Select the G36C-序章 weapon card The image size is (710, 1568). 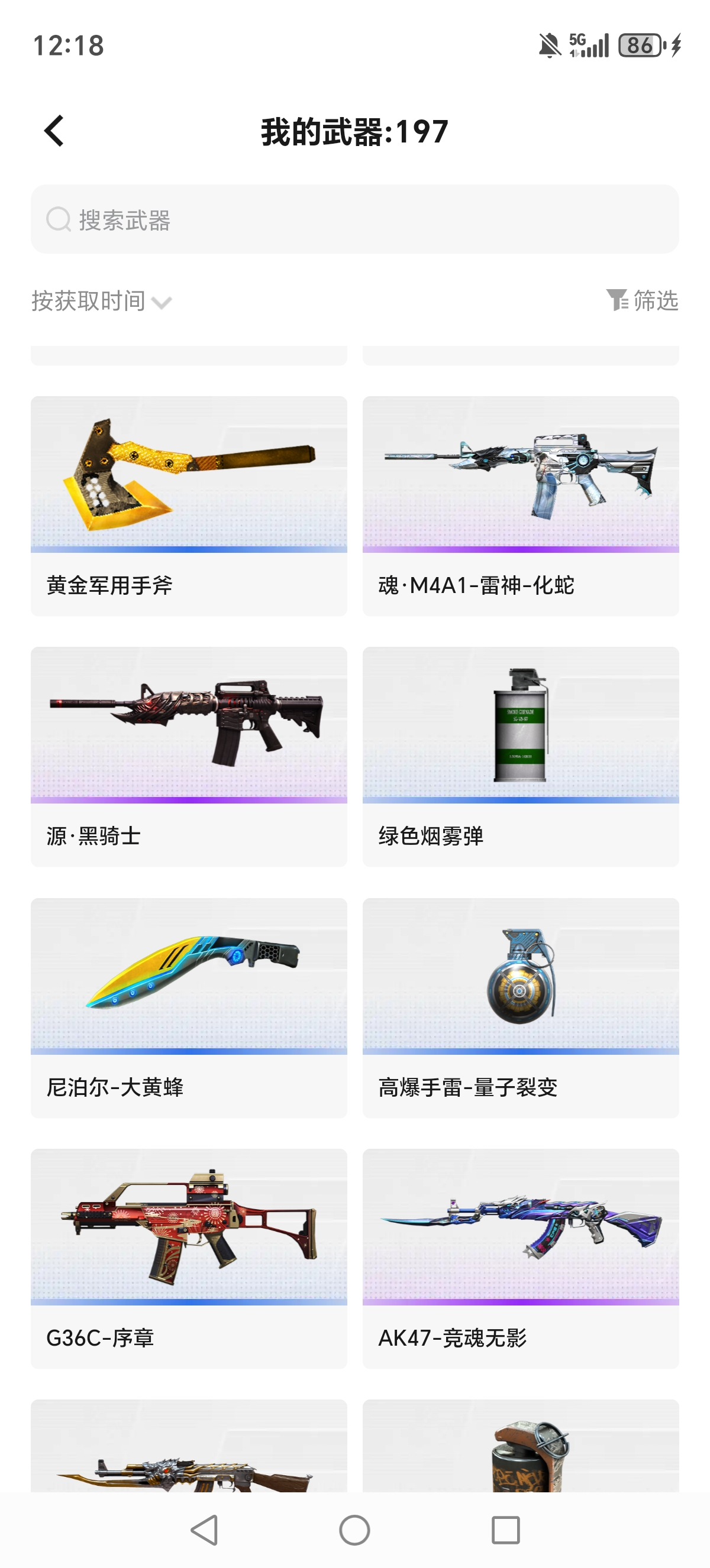(x=189, y=1258)
